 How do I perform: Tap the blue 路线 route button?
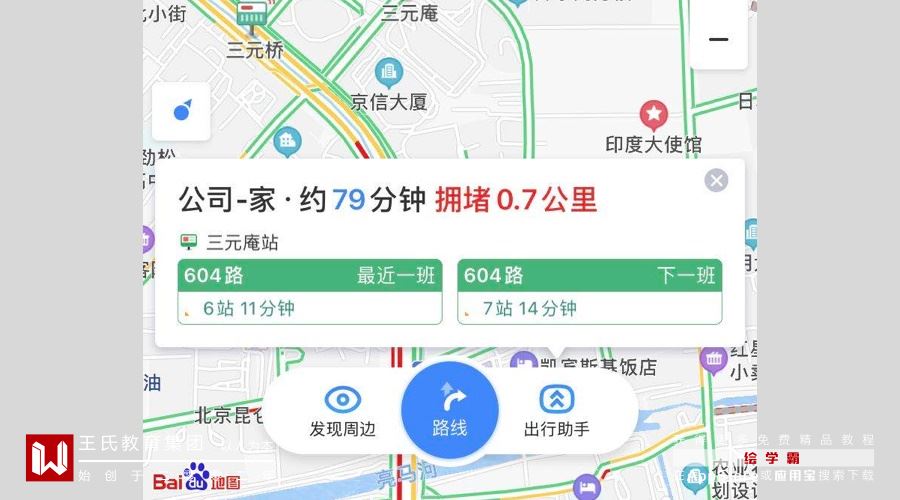point(450,410)
